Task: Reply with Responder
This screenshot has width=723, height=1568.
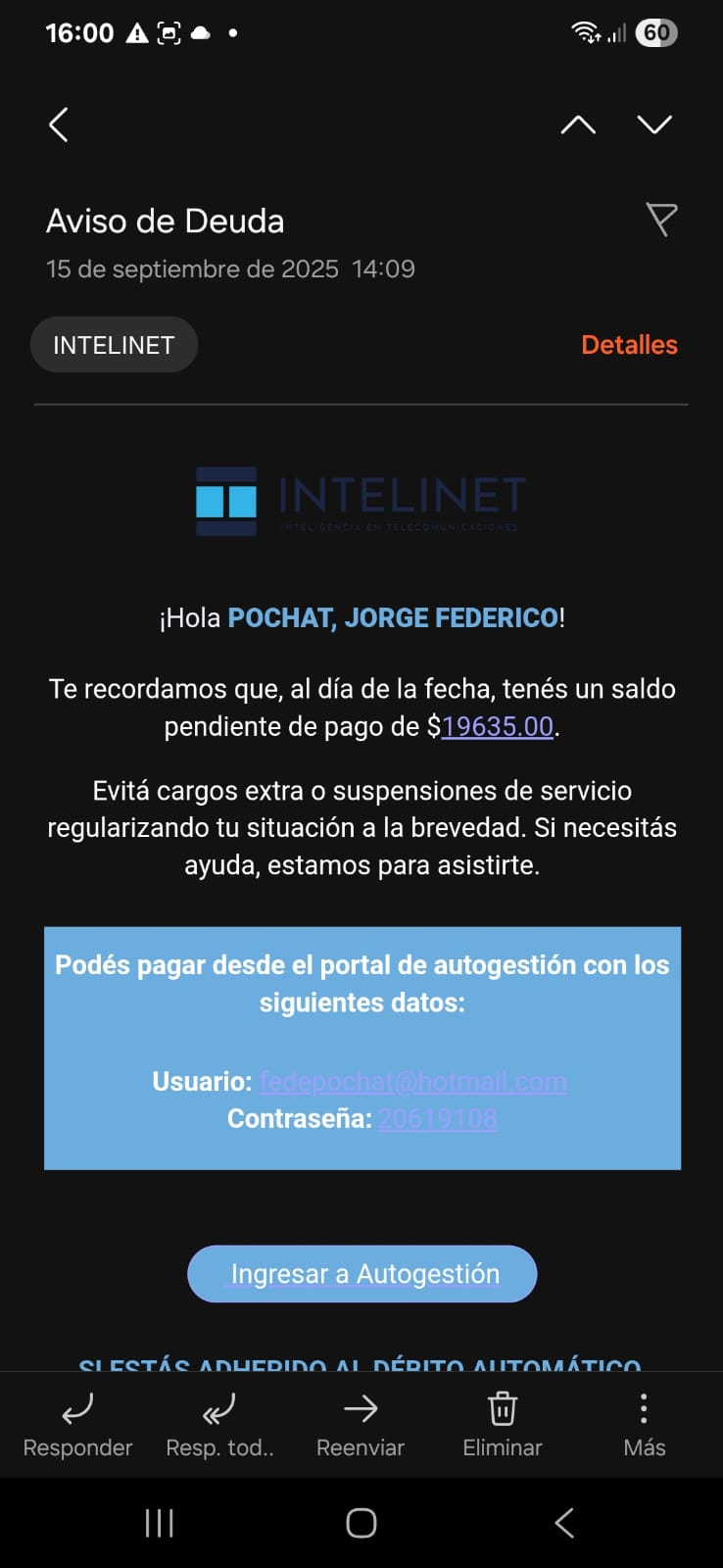Action: coord(77,1424)
